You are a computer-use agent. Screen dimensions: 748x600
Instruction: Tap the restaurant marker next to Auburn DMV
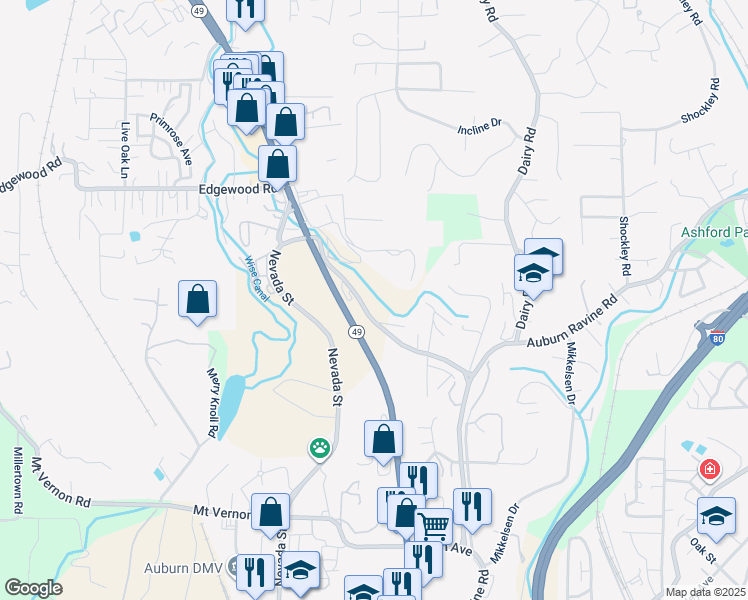click(254, 573)
